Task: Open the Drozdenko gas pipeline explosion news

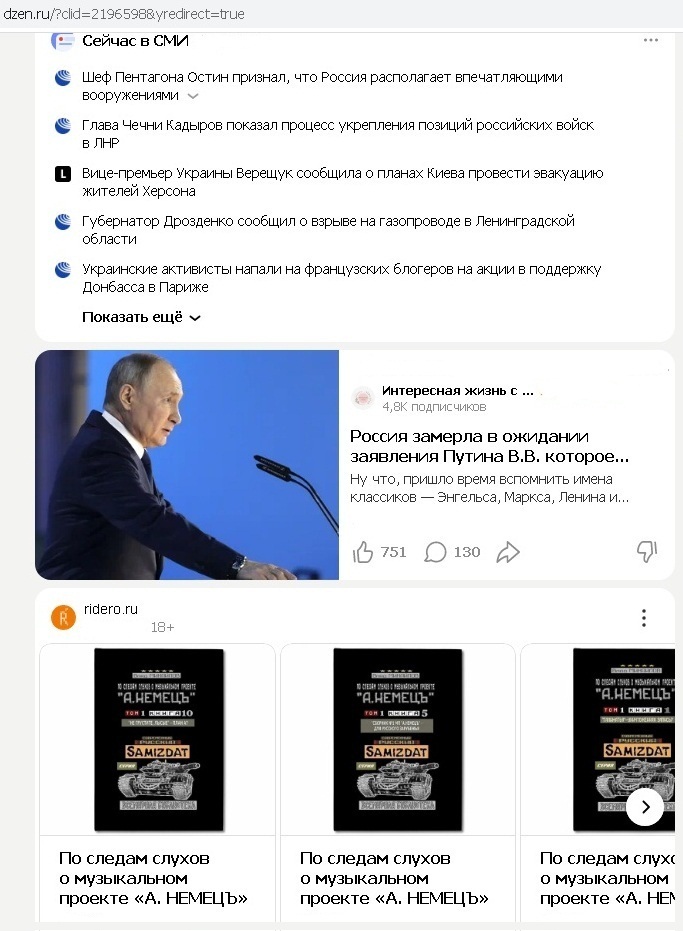Action: (328, 222)
